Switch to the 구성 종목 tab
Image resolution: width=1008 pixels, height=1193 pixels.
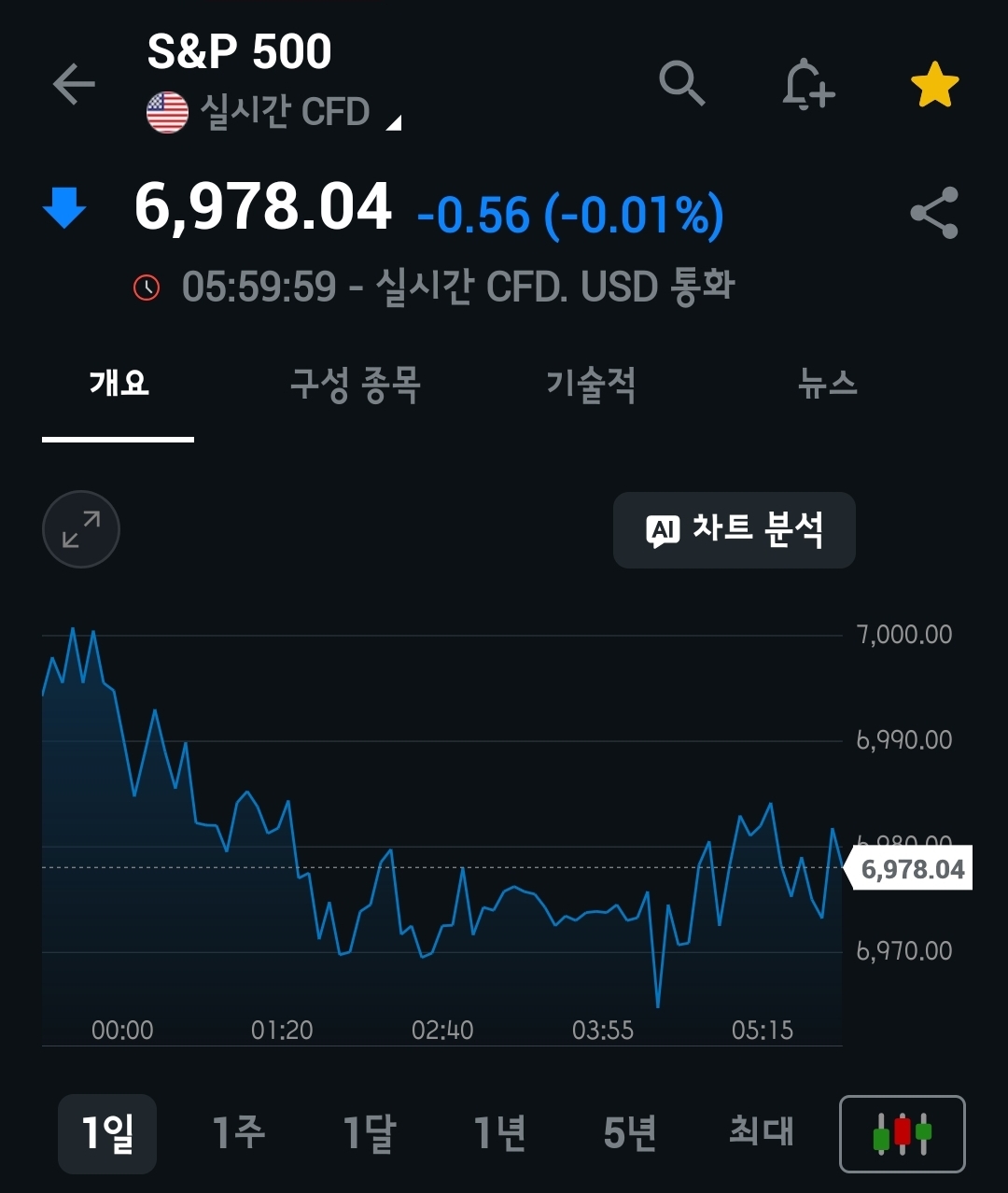(355, 385)
